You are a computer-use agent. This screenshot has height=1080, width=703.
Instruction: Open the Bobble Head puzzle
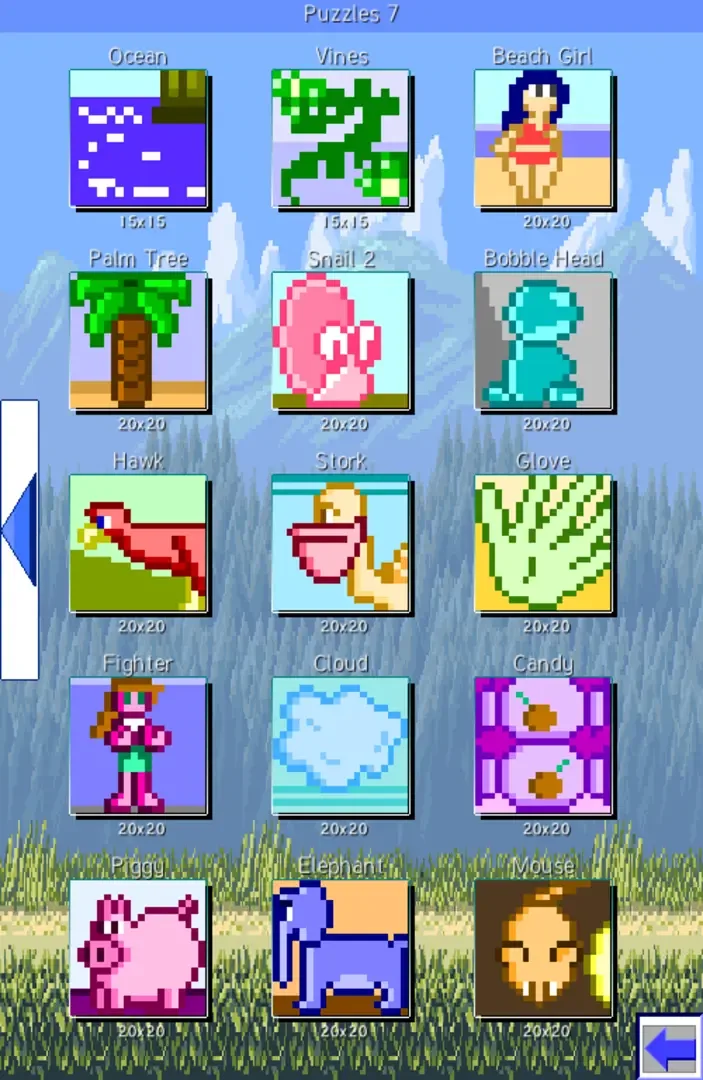(x=543, y=341)
